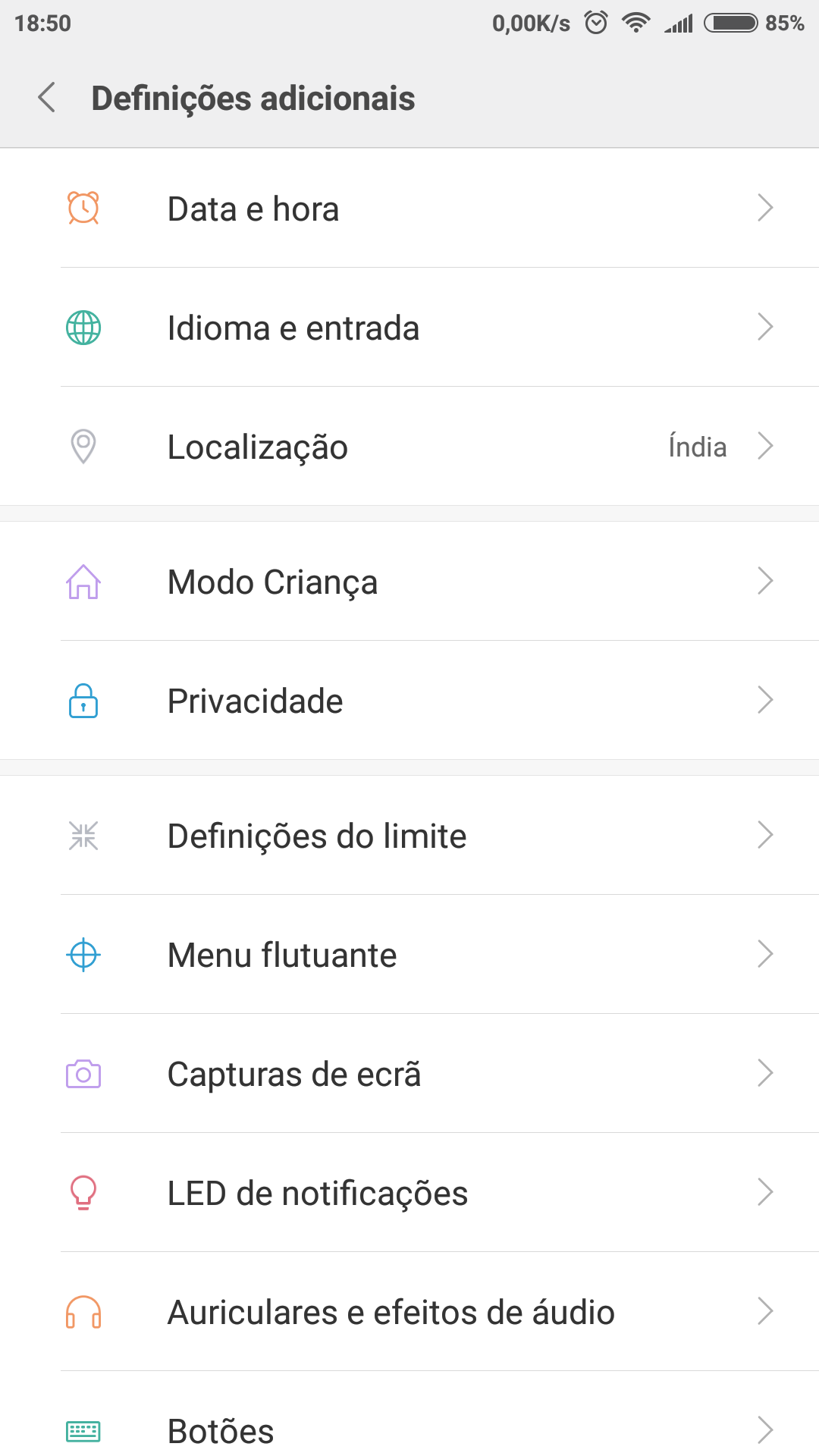This screenshot has width=819, height=1456.
Task: Open LED de notificações
Action: (409, 1192)
